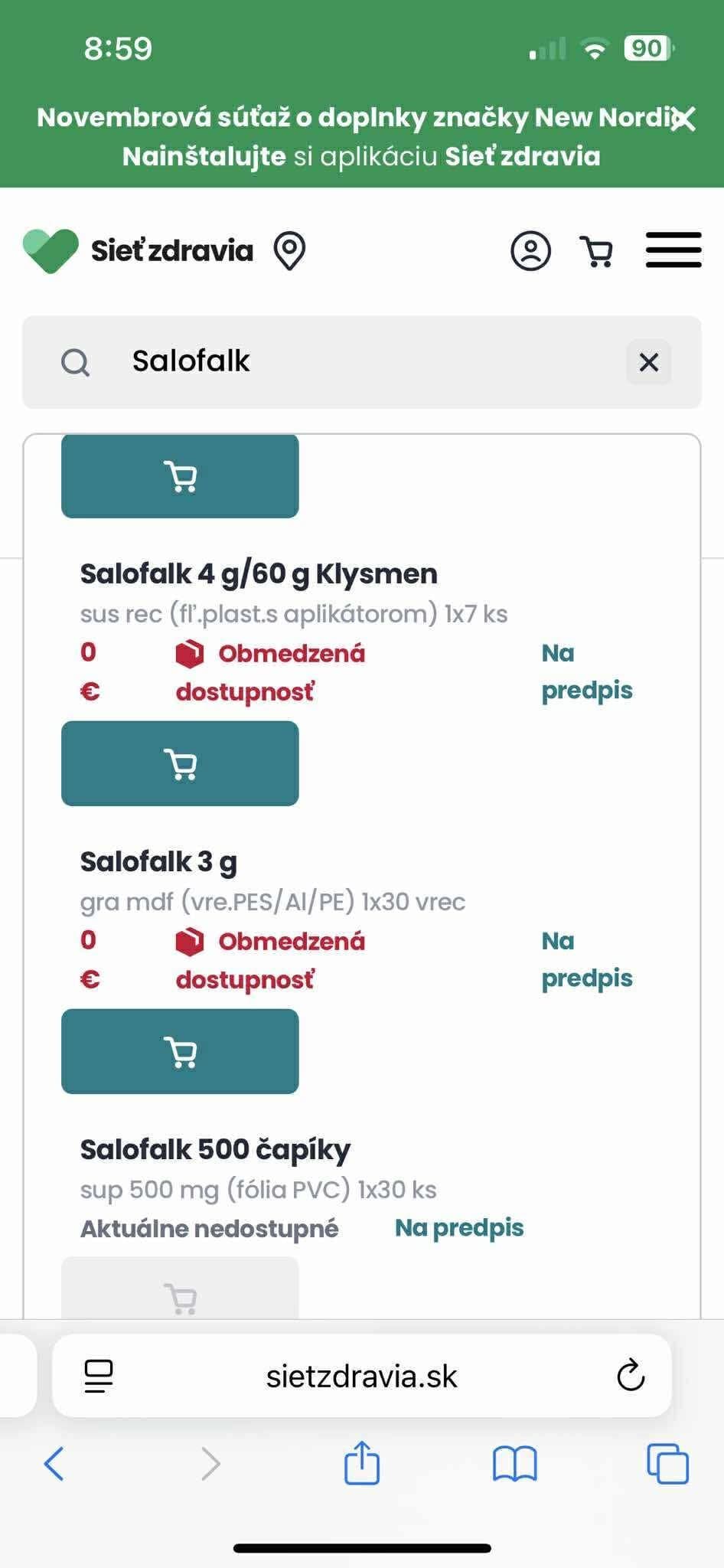This screenshot has height=1568, width=724.
Task: Click the search magnifier icon
Action: click(76, 361)
